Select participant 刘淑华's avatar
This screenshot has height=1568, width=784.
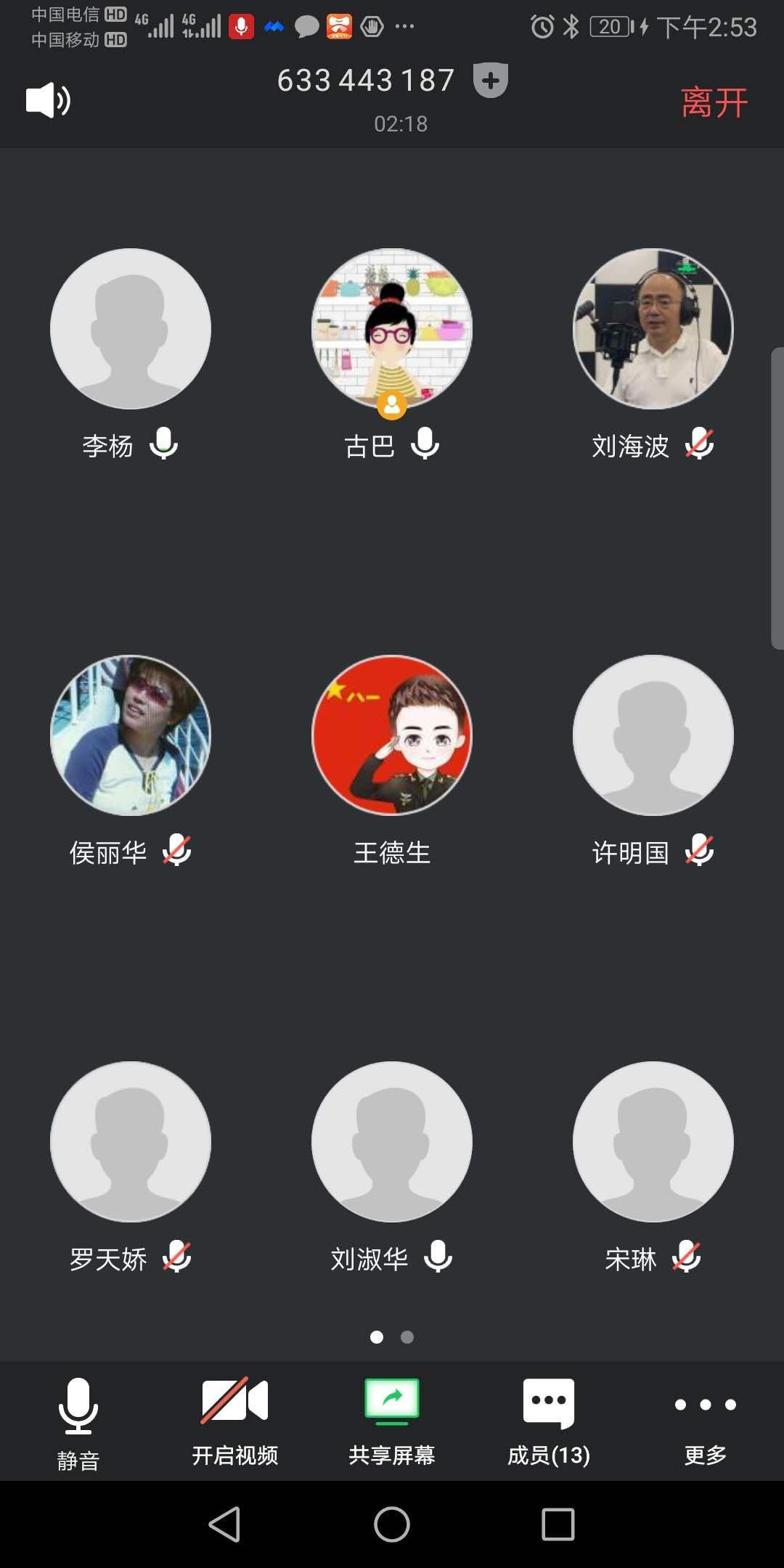(392, 1142)
